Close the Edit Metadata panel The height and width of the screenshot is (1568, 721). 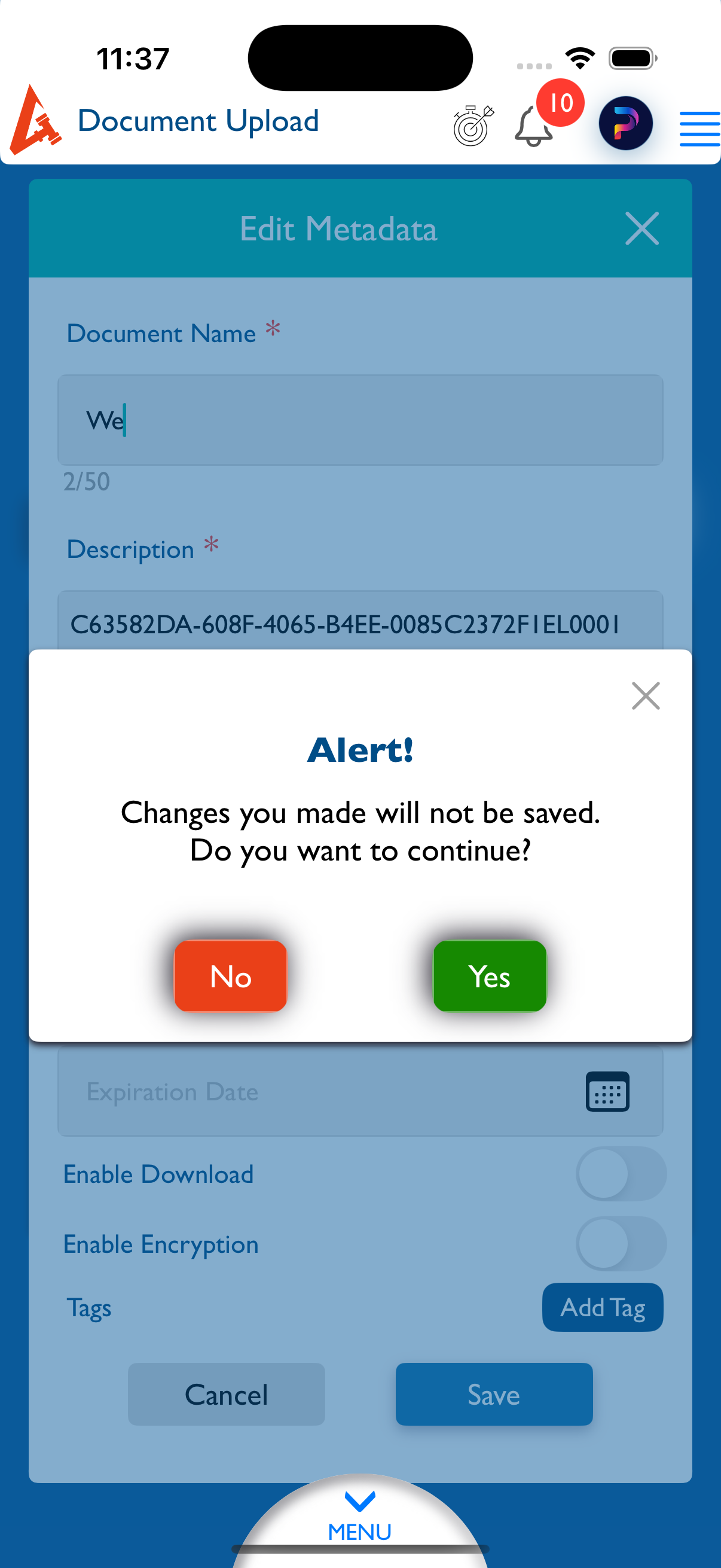pyautogui.click(x=641, y=229)
